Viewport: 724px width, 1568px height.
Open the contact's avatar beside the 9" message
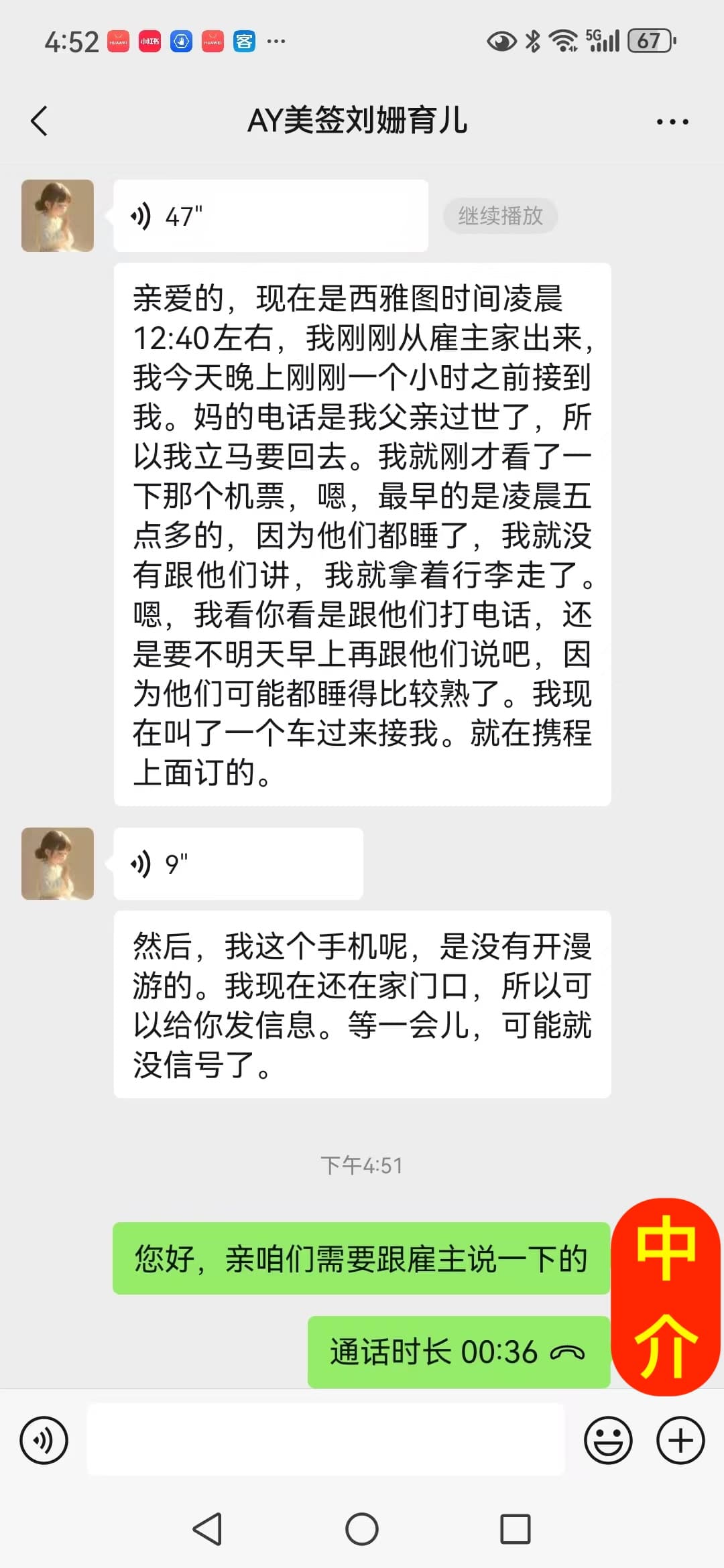coord(58,864)
